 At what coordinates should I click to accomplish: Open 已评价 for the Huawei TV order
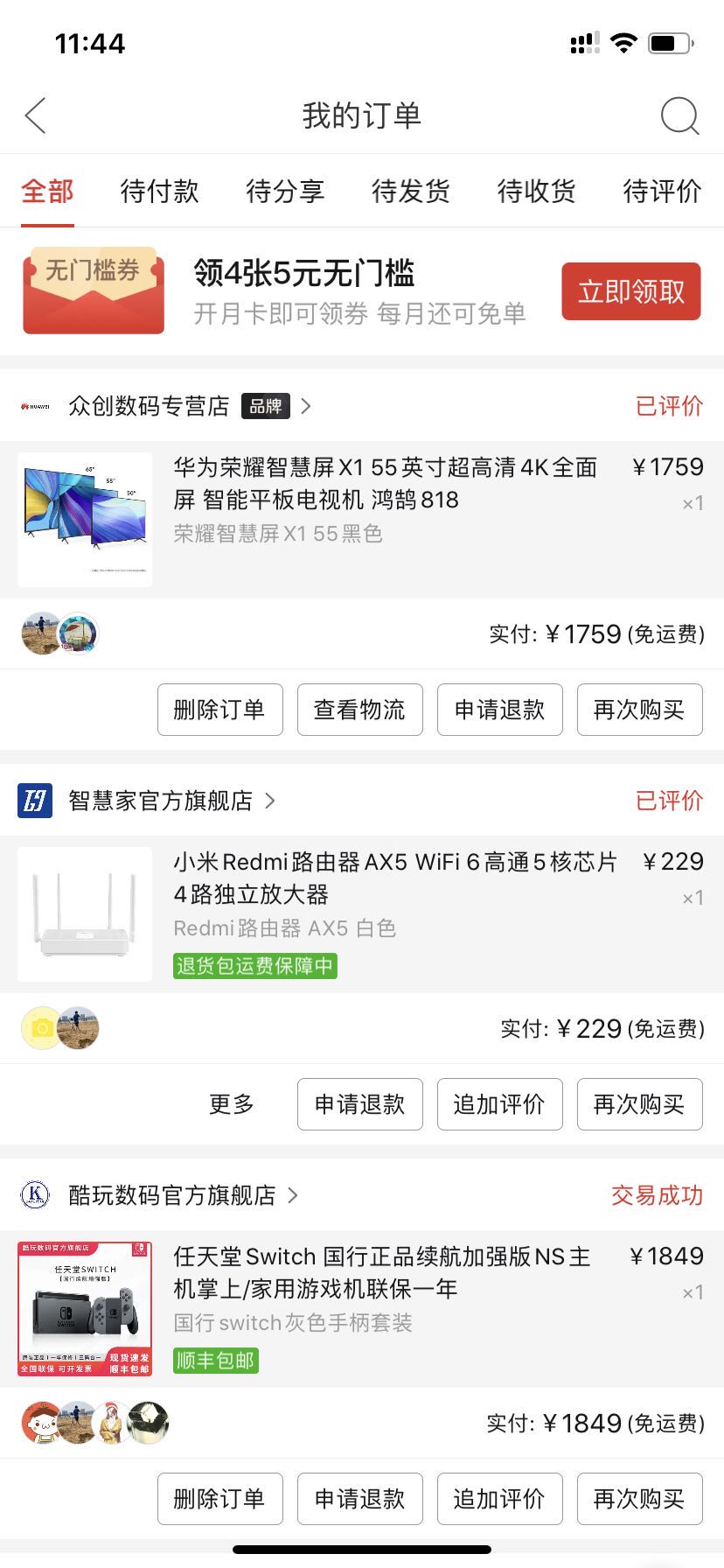click(670, 406)
